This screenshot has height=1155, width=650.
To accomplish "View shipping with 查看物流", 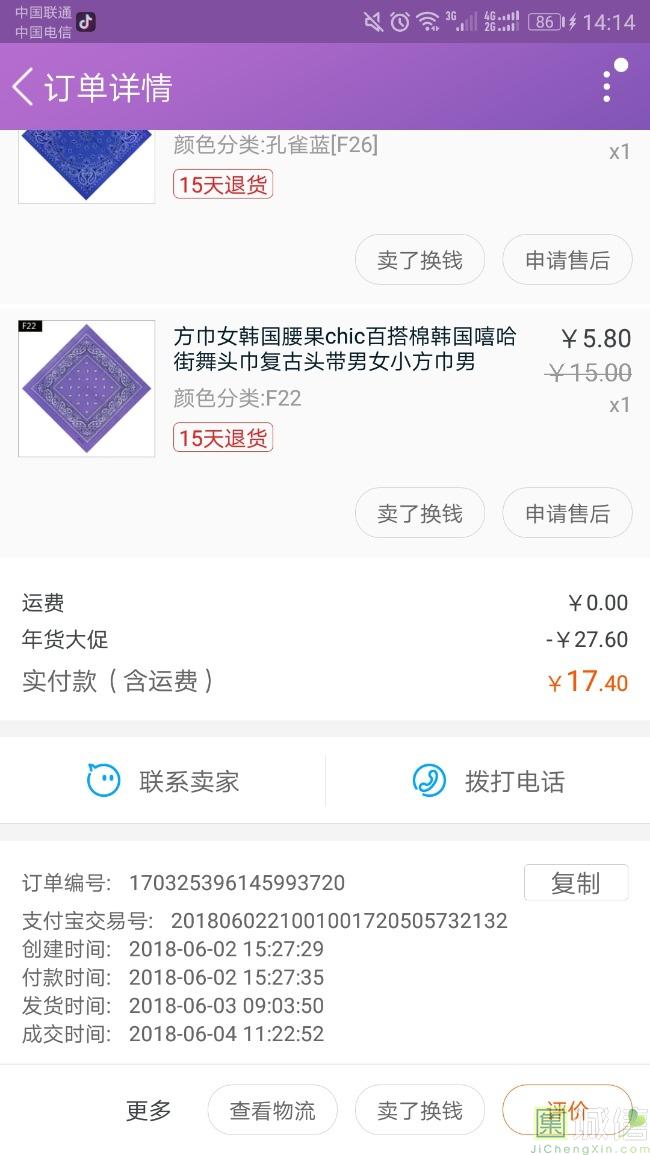I will tap(272, 1110).
